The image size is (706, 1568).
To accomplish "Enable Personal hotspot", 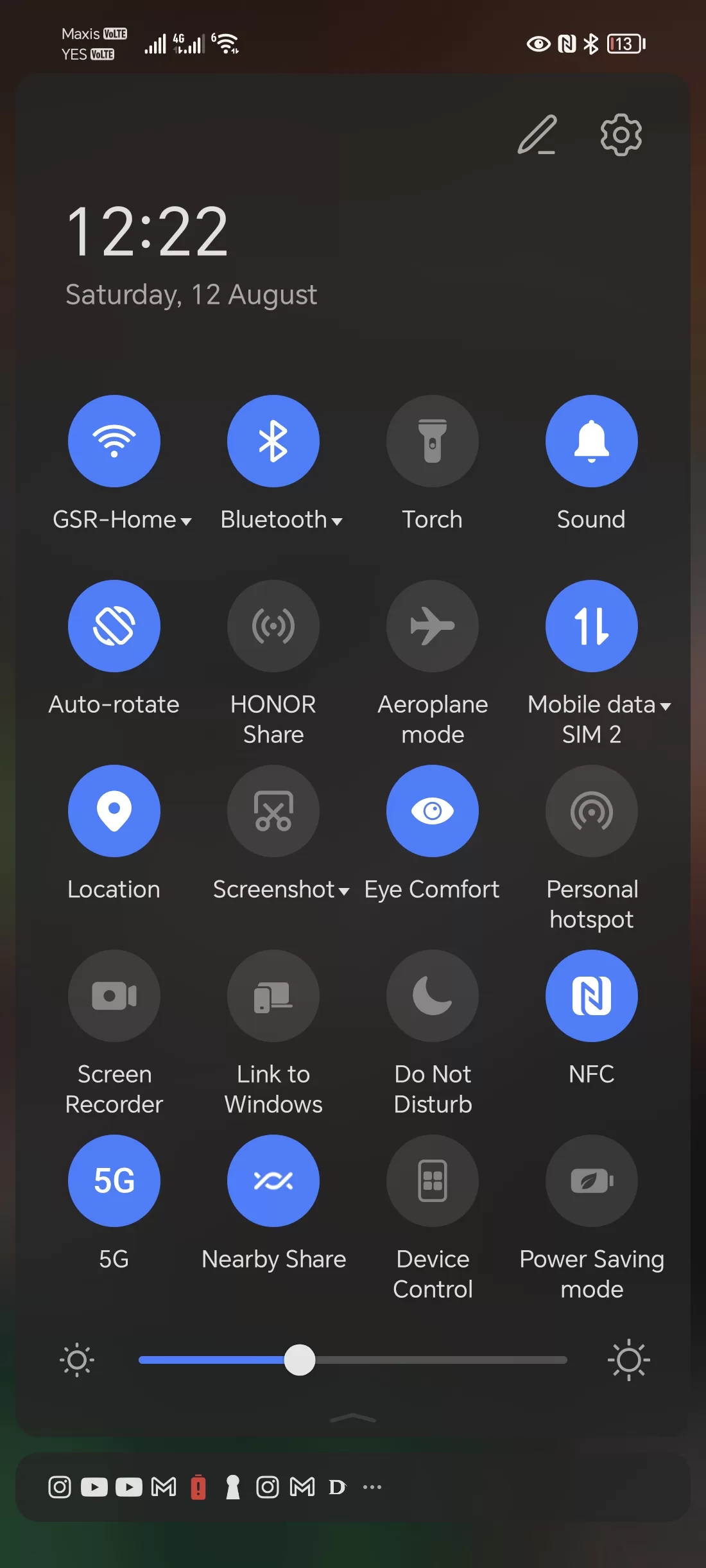I will (x=591, y=811).
